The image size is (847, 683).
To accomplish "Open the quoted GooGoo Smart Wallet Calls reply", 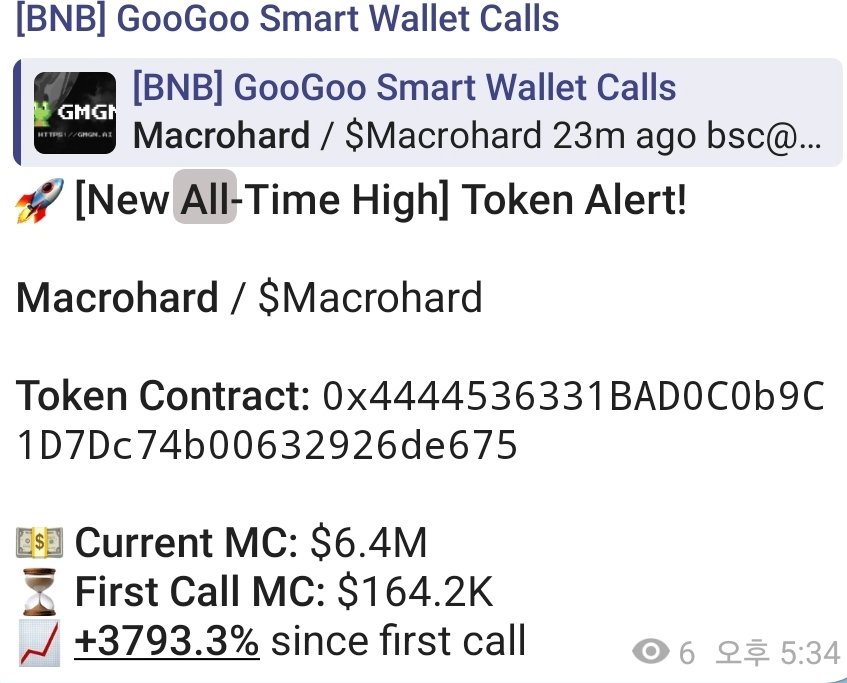I will 428,111.
